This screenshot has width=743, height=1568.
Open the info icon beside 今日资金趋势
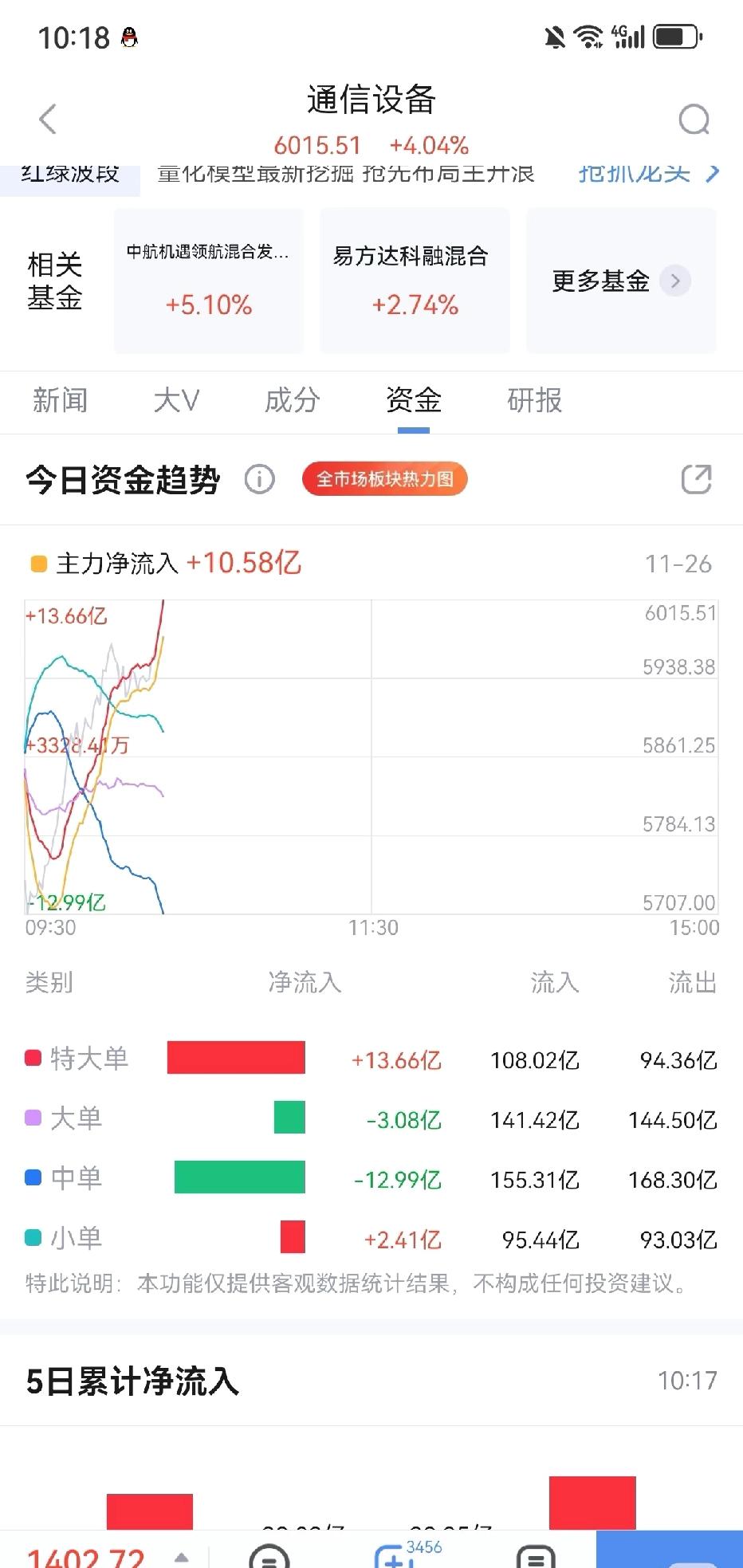[258, 479]
